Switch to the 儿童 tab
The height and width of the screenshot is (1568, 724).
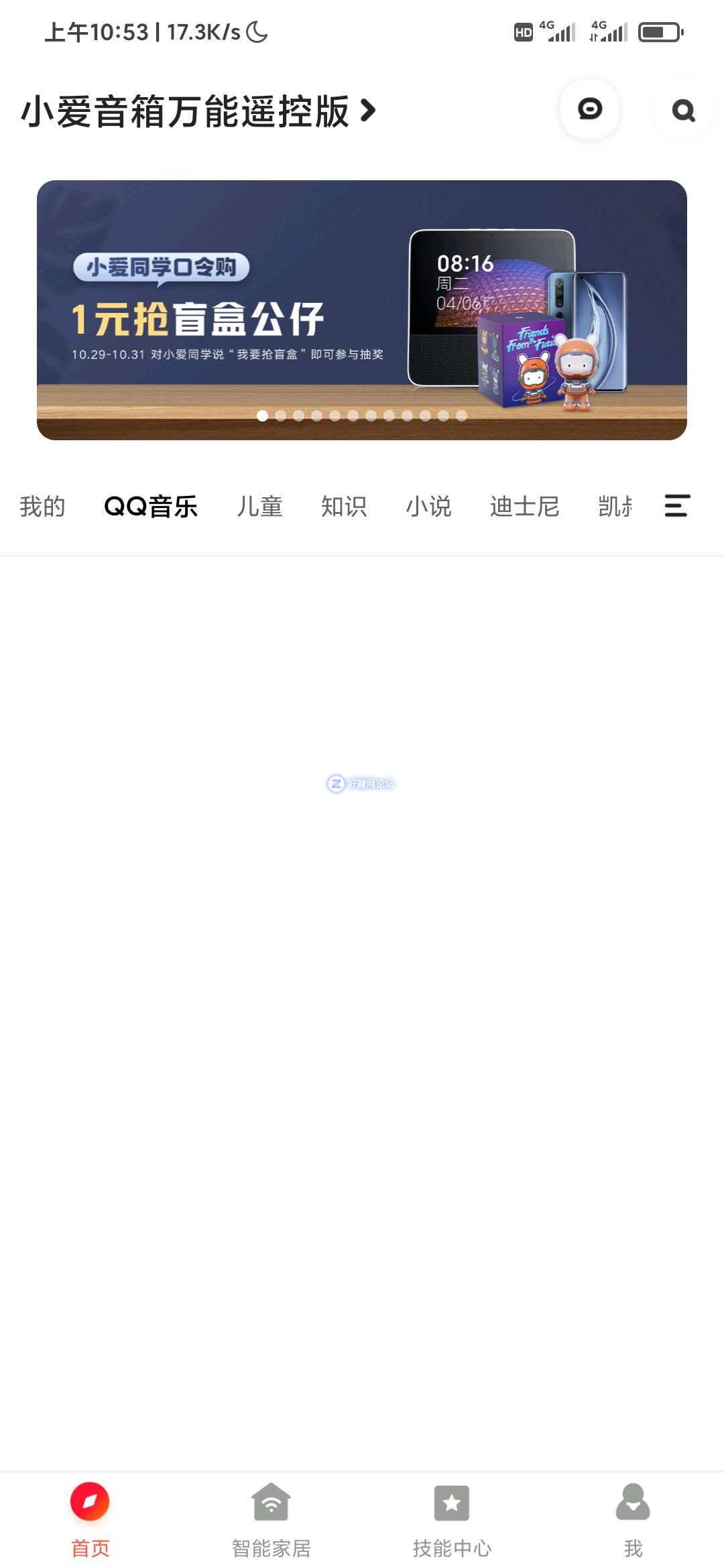point(259,507)
